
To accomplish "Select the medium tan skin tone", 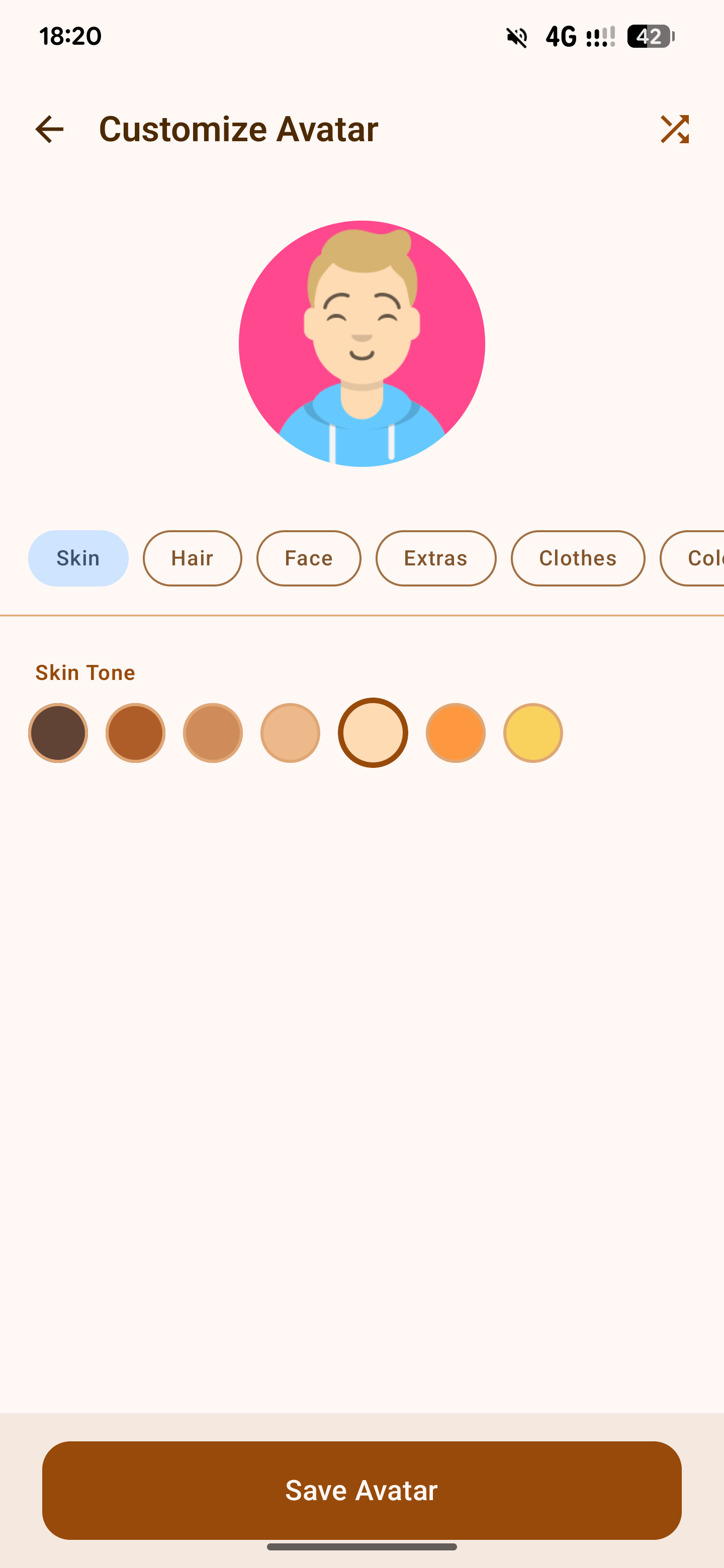I will [x=213, y=733].
